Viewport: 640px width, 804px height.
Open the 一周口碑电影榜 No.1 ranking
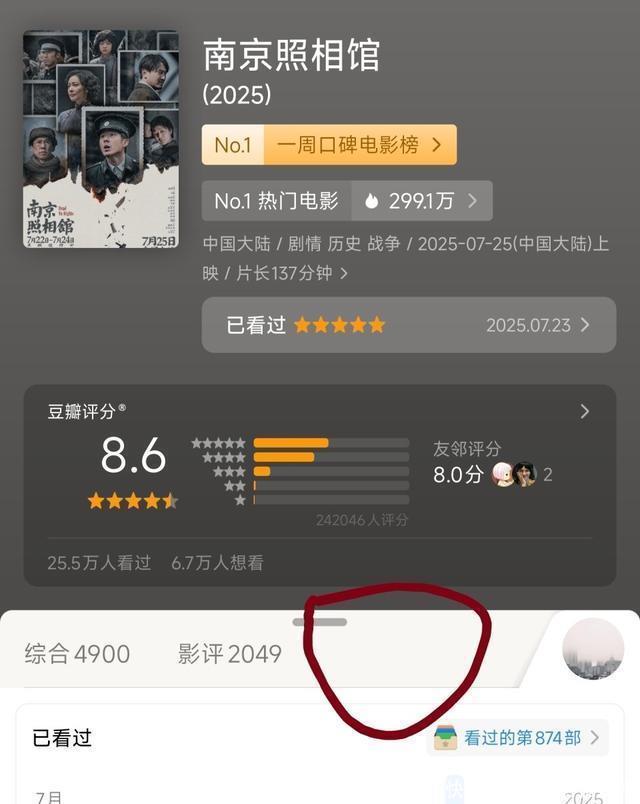[329, 145]
